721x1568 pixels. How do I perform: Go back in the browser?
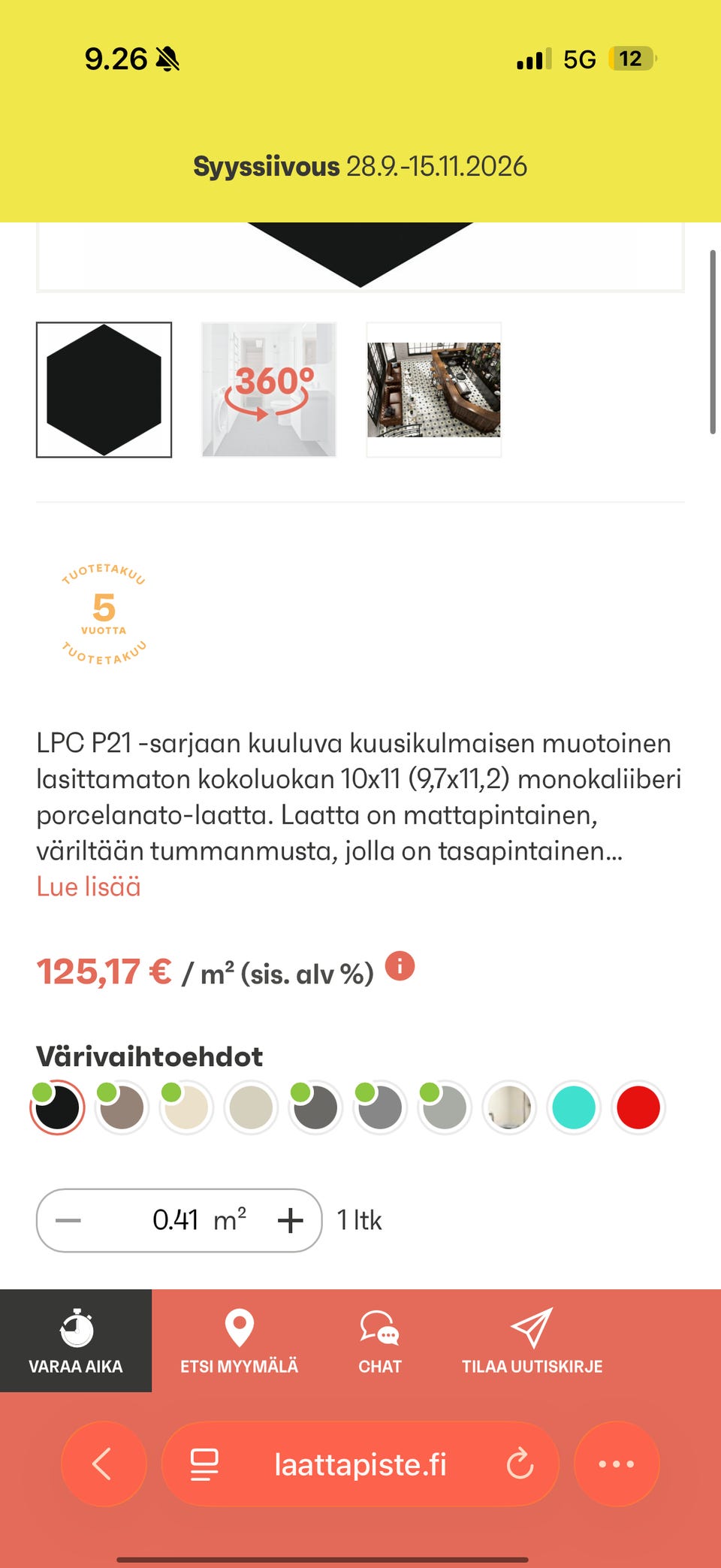click(104, 1464)
